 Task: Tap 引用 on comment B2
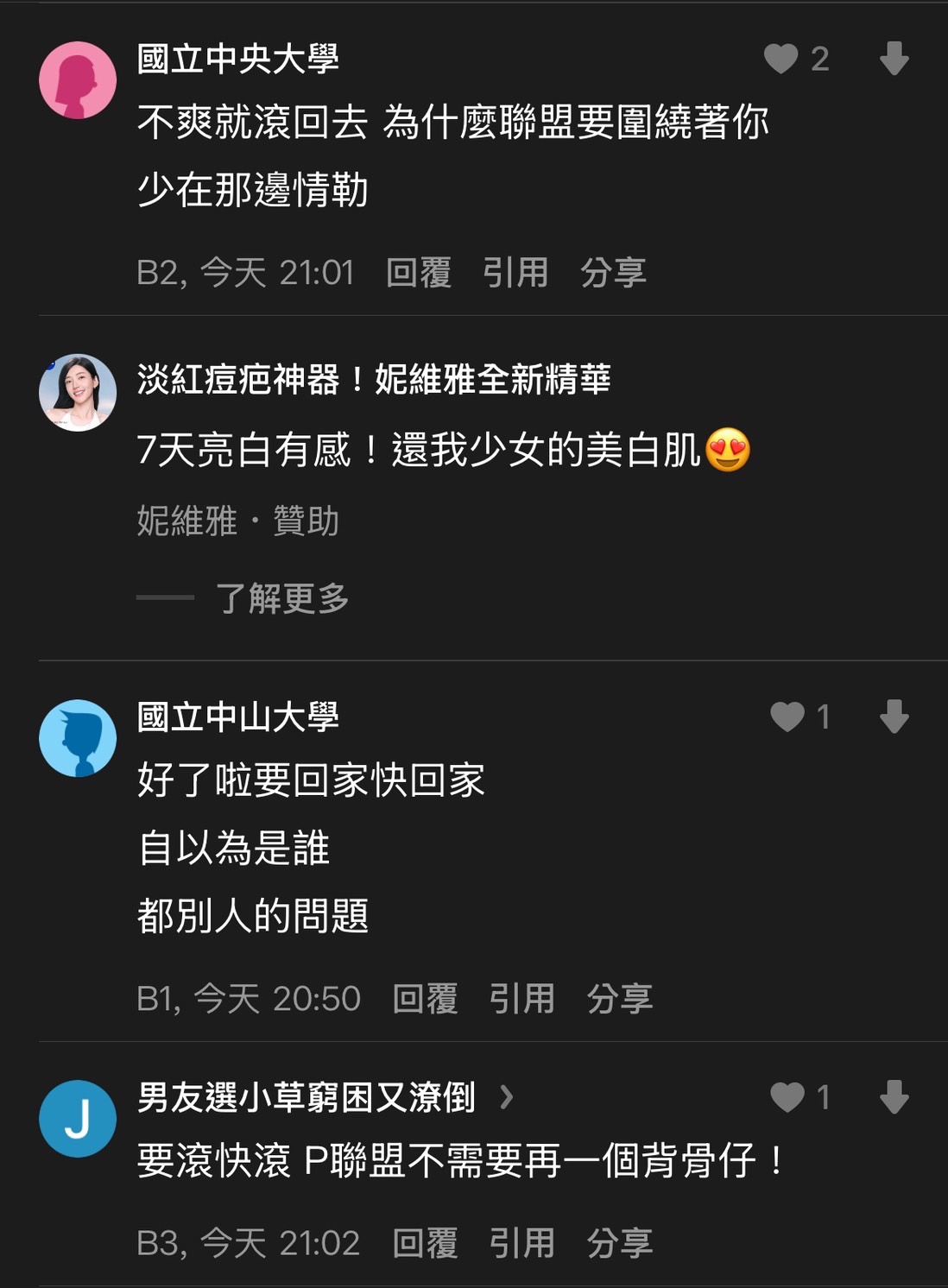click(x=515, y=273)
